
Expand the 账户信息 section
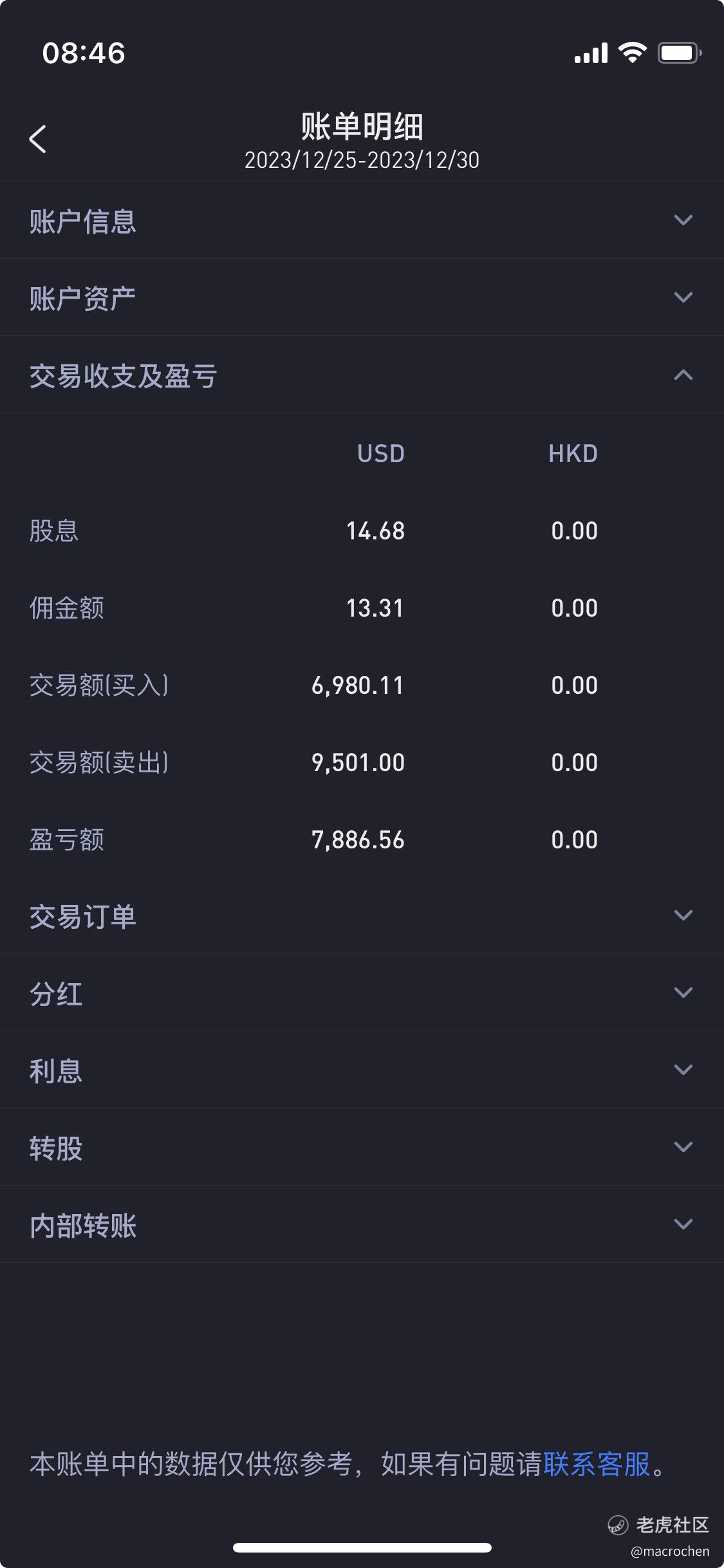click(362, 221)
